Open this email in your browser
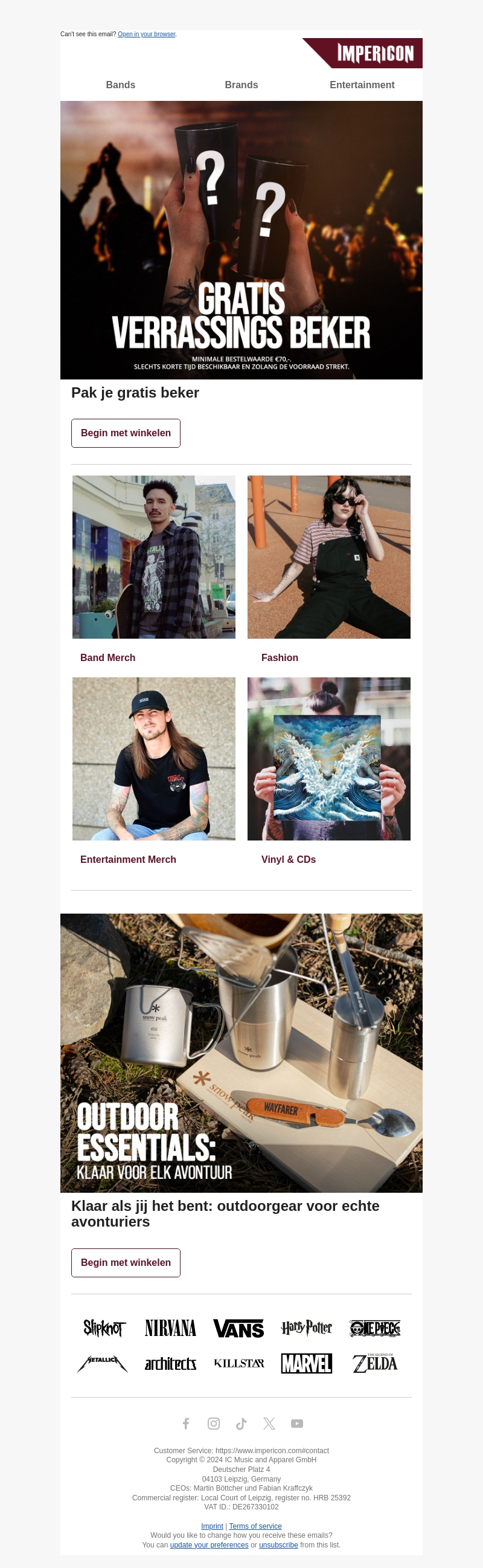The height and width of the screenshot is (1568, 483). 146,34
